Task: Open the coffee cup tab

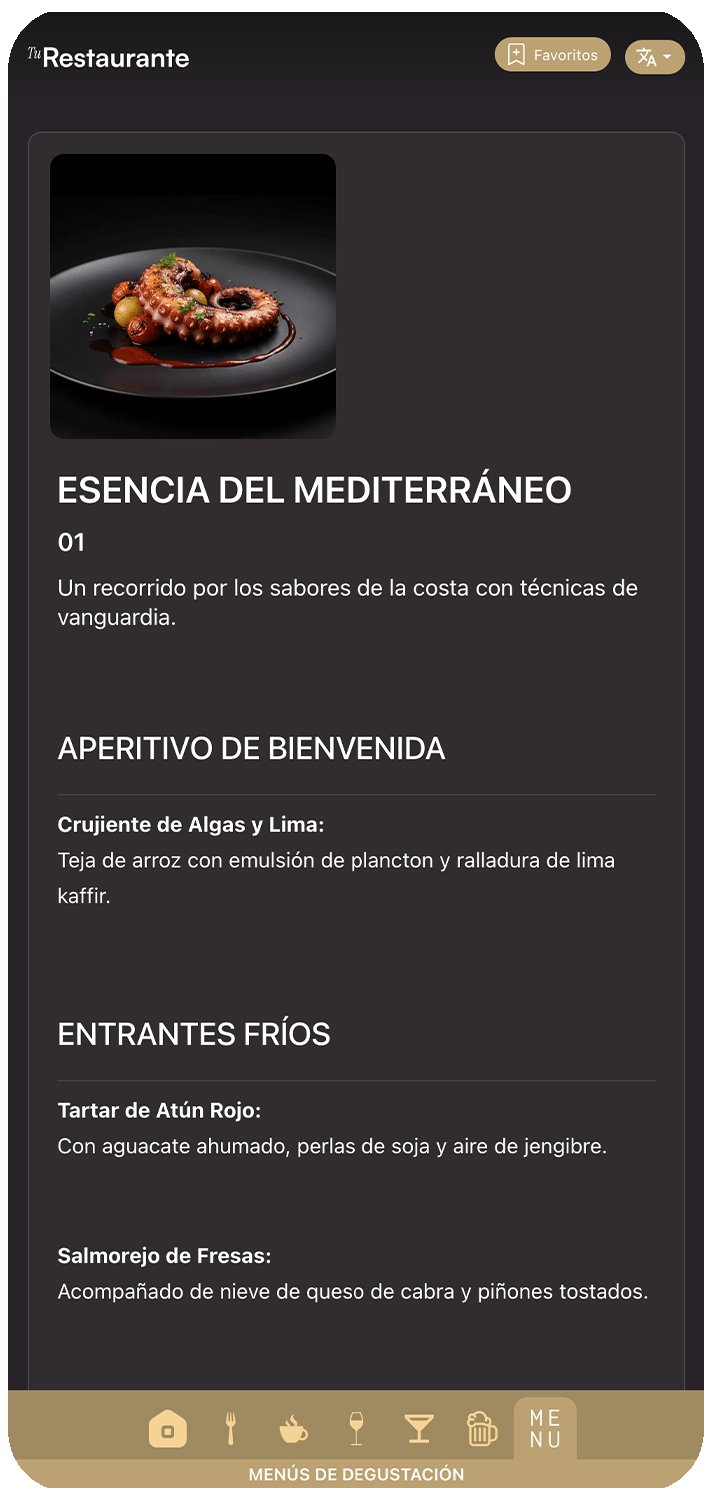Action: [x=293, y=1429]
